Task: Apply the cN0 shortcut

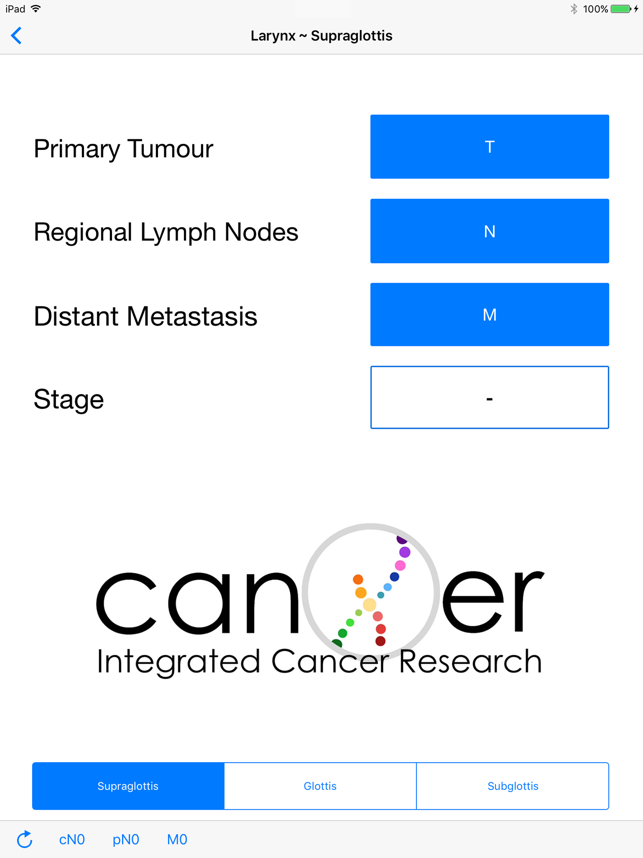Action: pyautogui.click(x=72, y=840)
